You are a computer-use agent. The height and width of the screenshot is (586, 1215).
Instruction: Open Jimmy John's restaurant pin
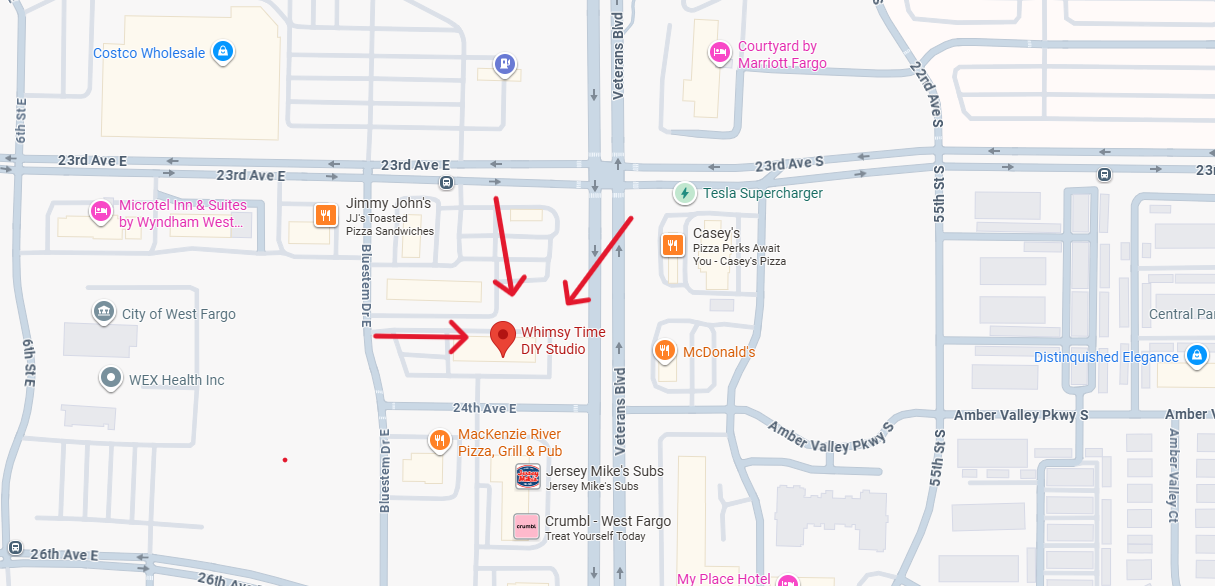[x=325, y=215]
